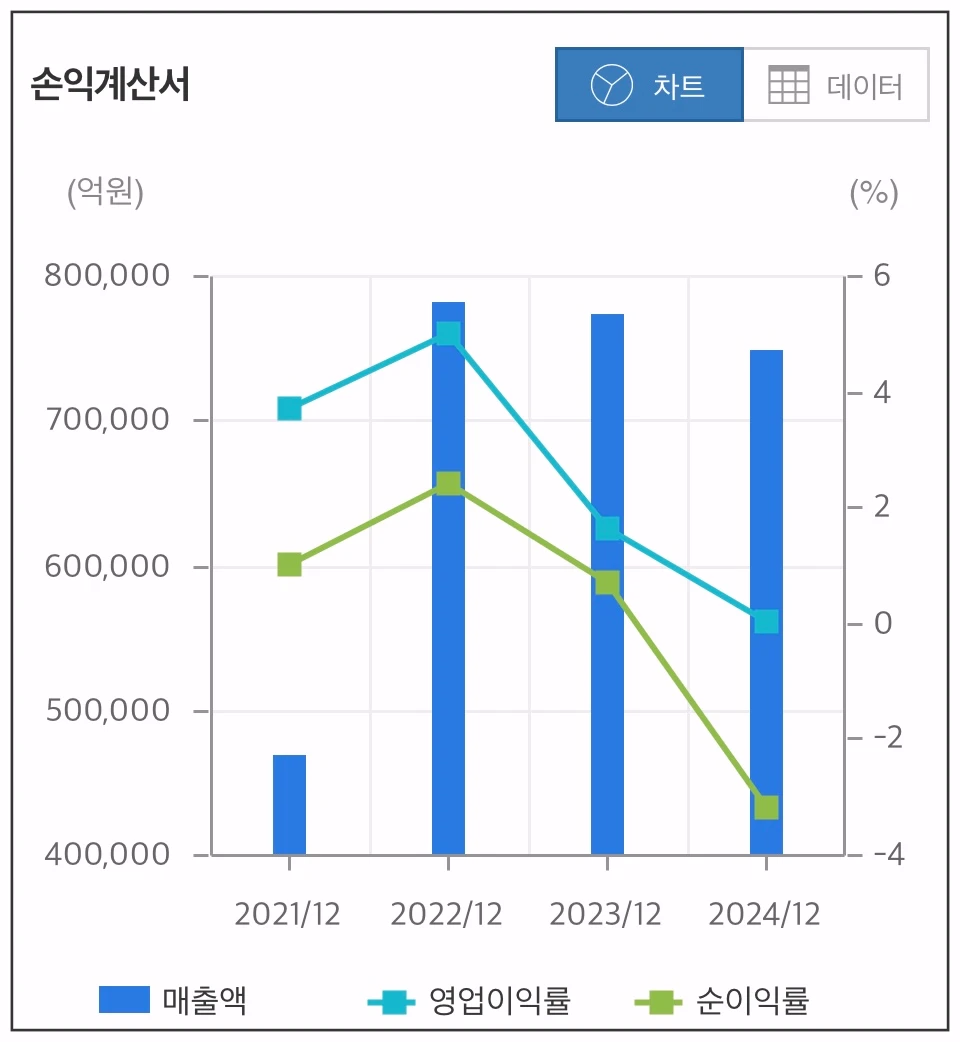The height and width of the screenshot is (1042, 960).
Task: Click the 2023/12 순이익률 data point
Action: click(606, 580)
